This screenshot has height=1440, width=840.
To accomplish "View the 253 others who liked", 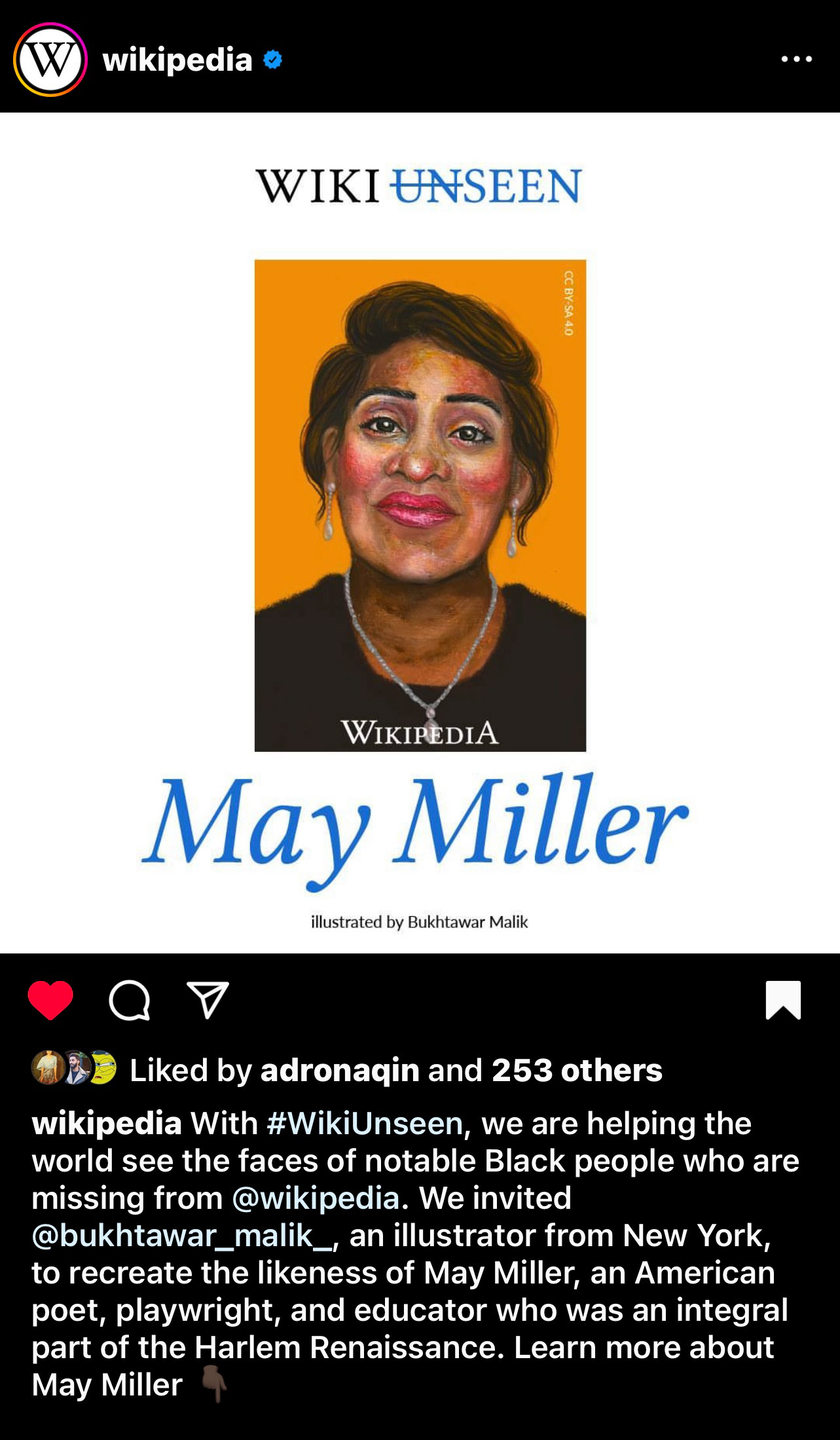I will click(577, 1070).
